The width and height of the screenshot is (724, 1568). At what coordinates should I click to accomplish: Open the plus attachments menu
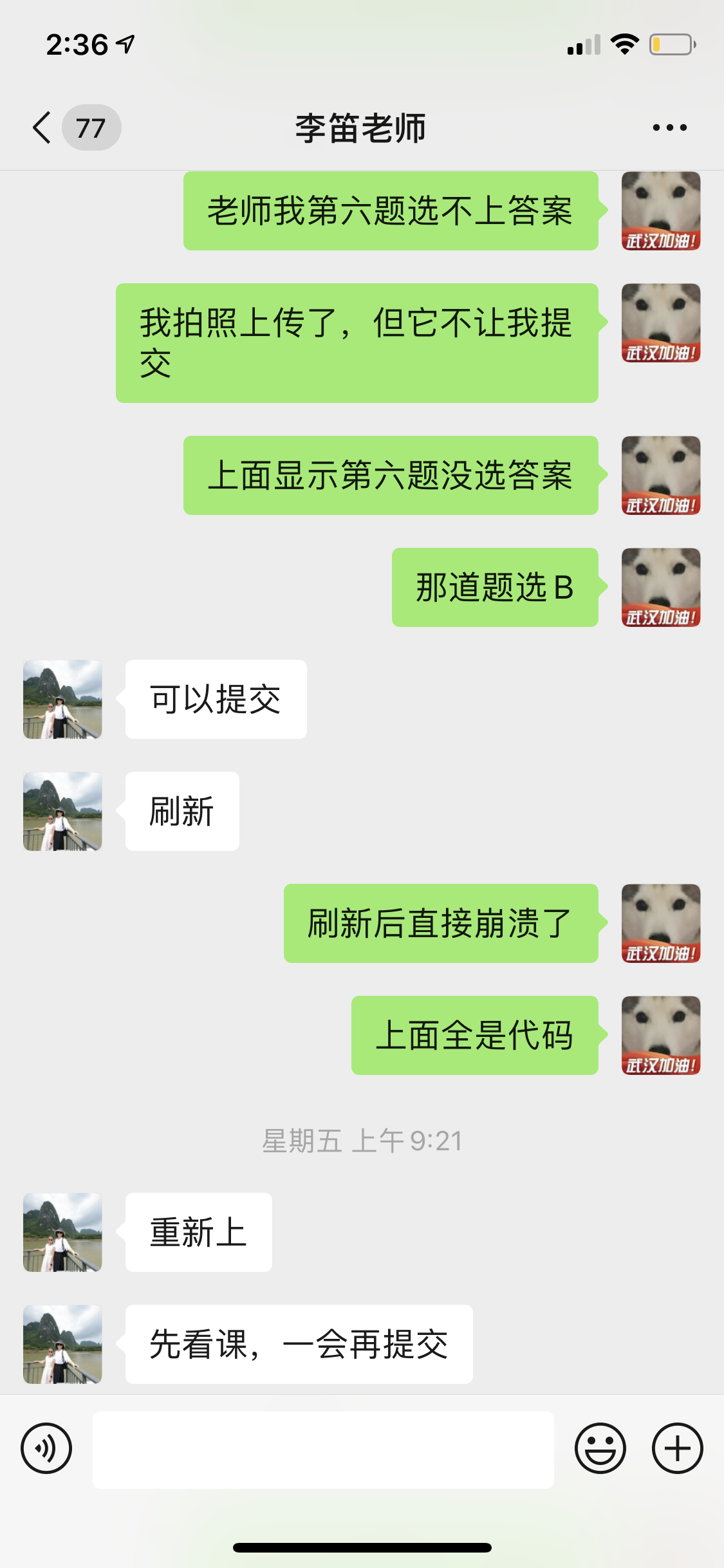click(677, 1449)
